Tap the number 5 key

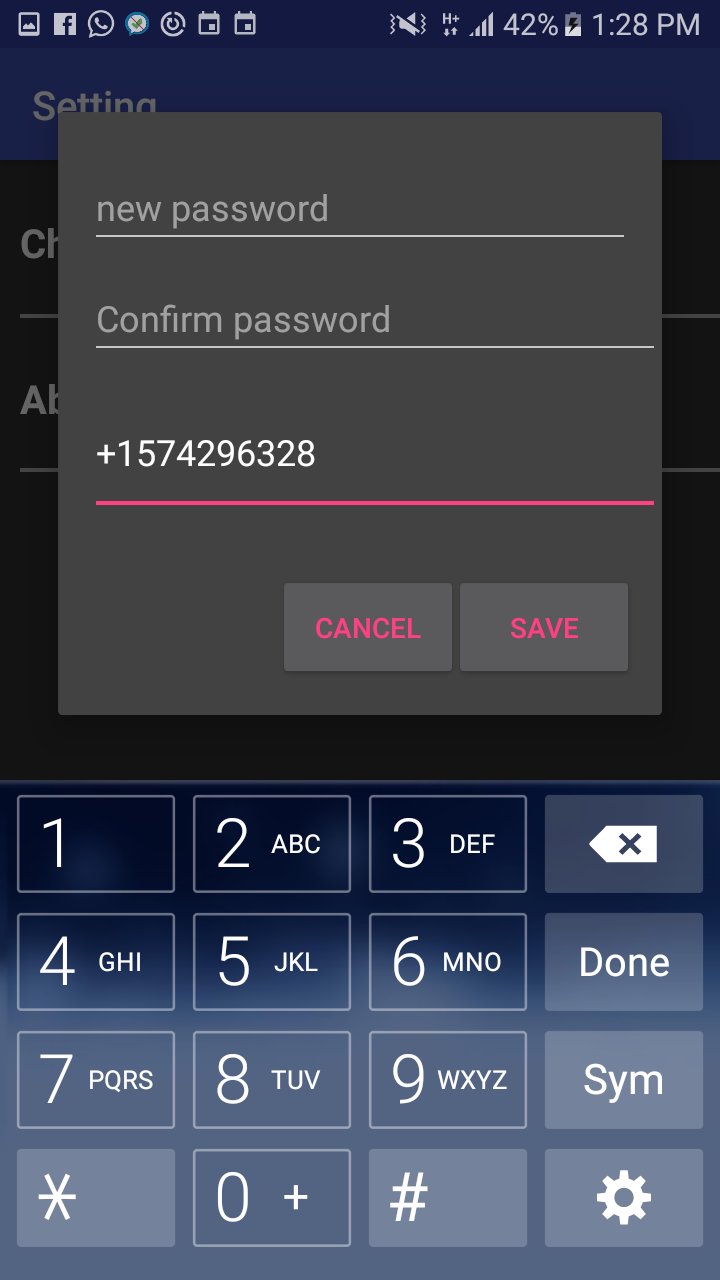click(271, 961)
